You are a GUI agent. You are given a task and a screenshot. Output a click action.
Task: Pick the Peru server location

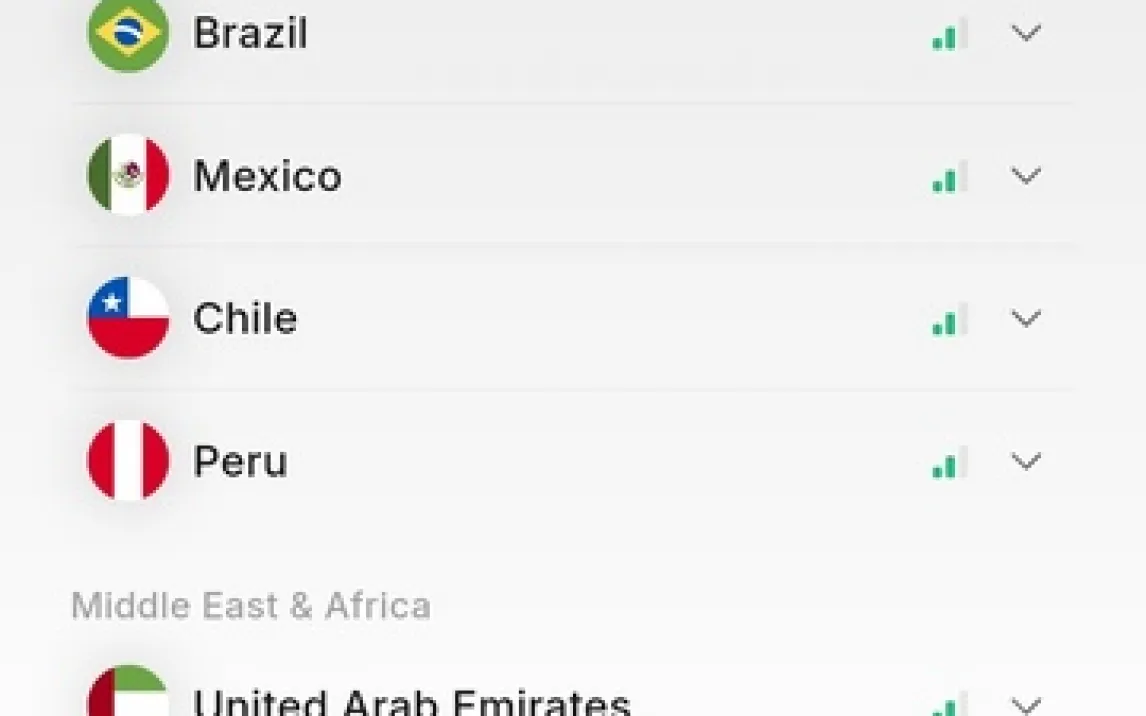[x=240, y=462]
